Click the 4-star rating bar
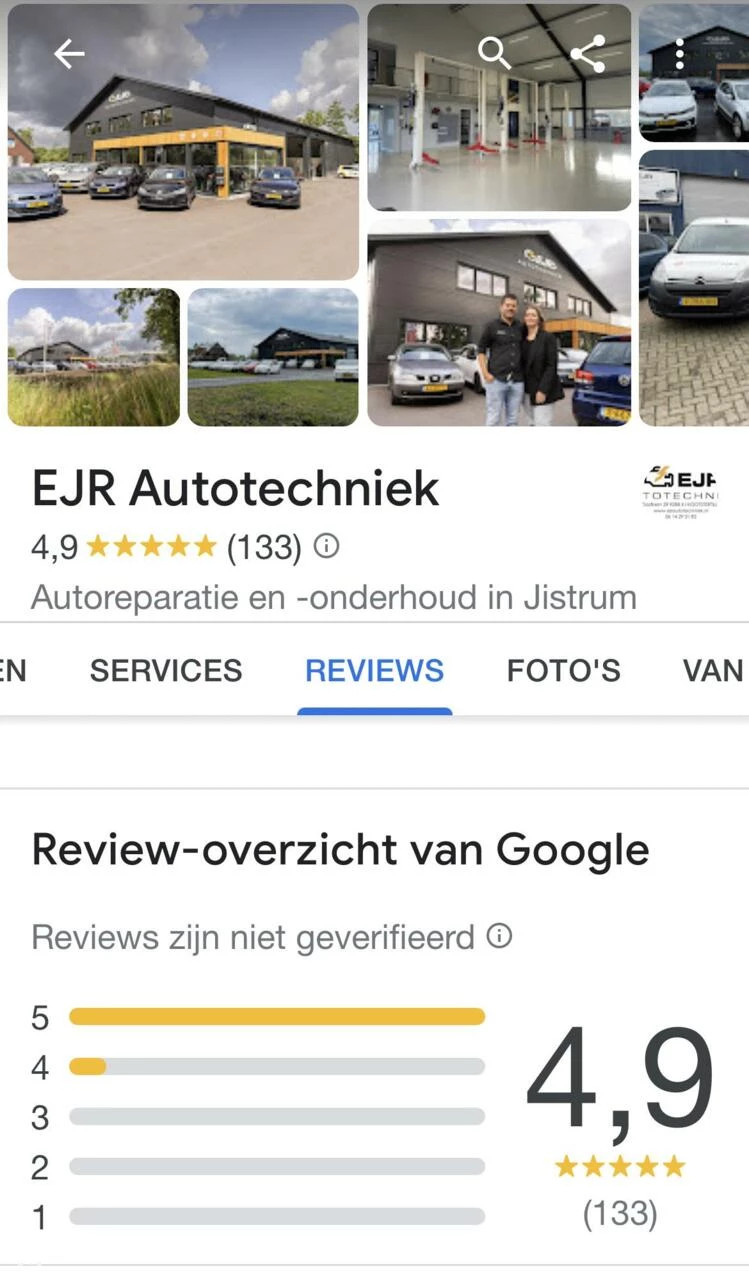Screen dimensions: 749x1280 tap(276, 1066)
